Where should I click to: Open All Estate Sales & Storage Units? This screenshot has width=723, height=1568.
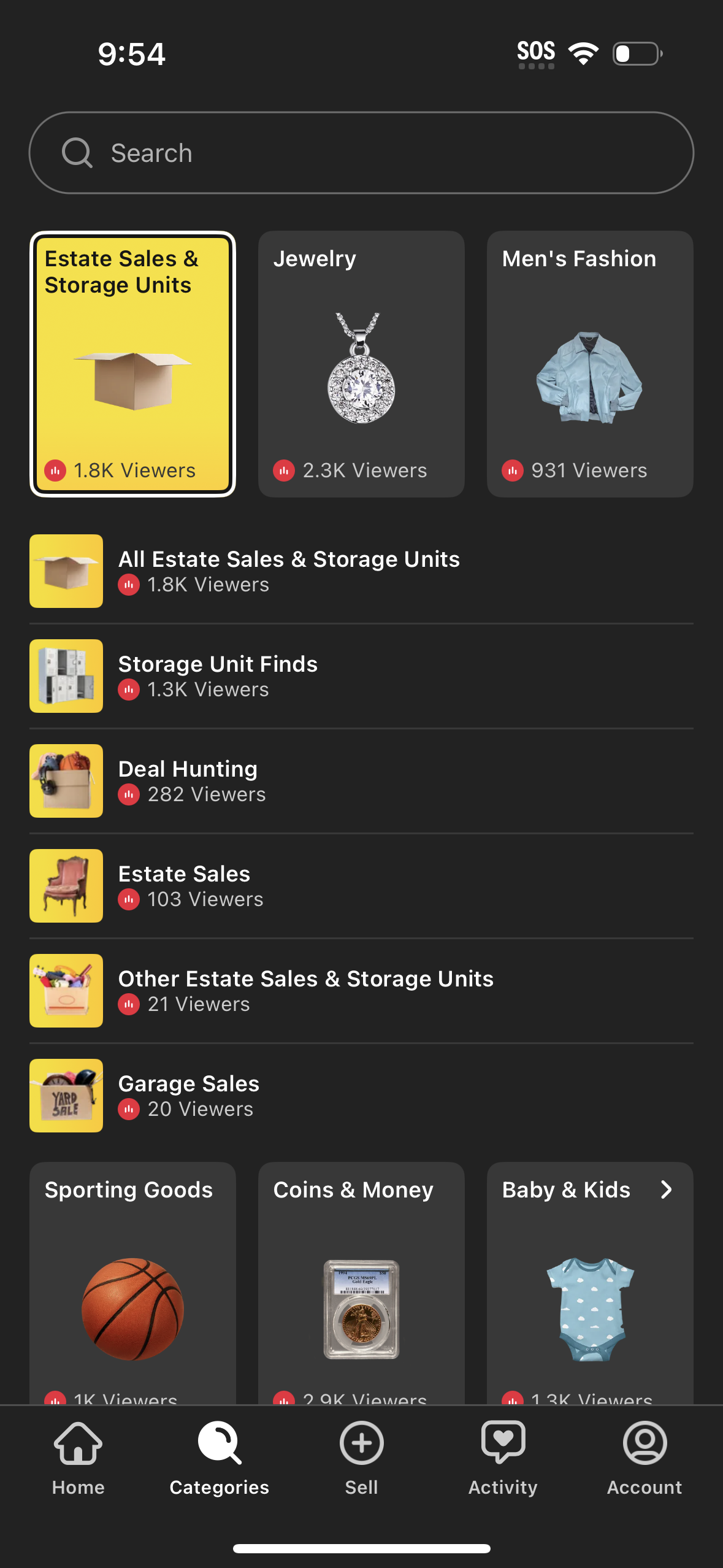tap(289, 571)
